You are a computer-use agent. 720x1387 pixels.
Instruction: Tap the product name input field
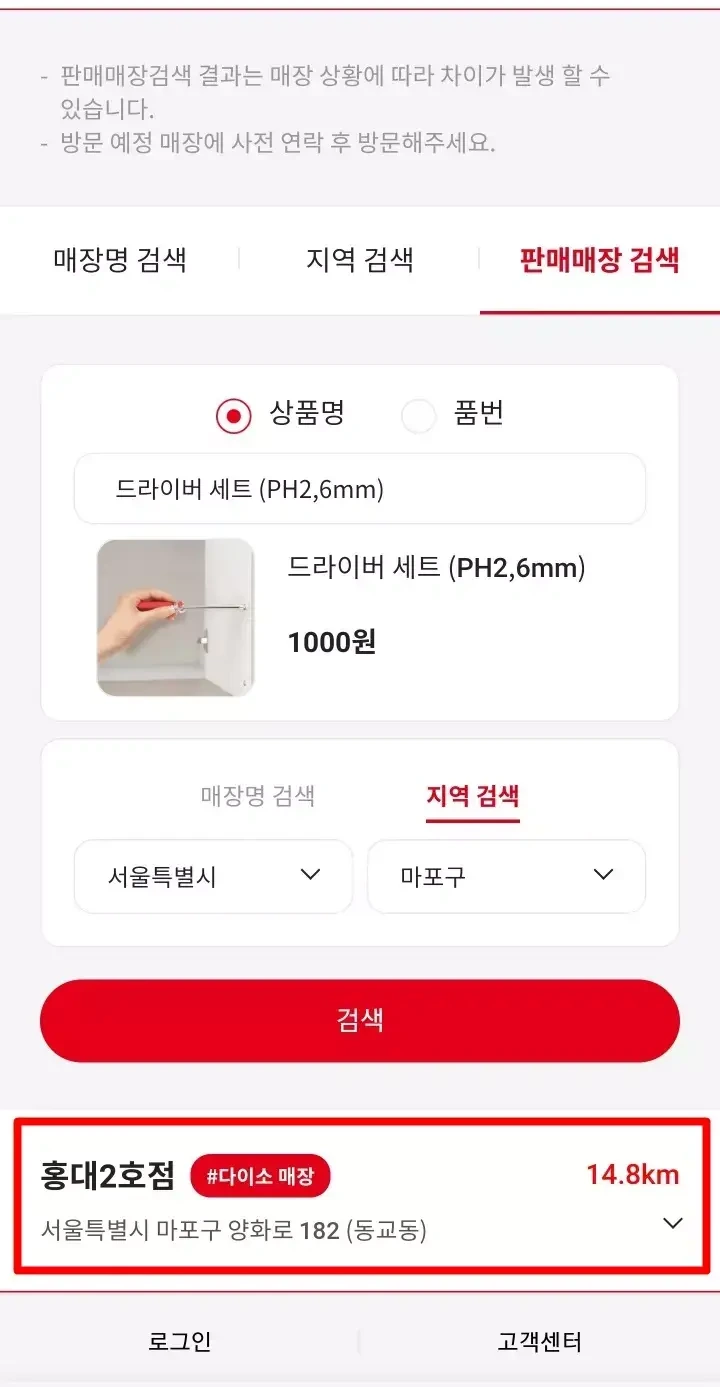tap(360, 489)
